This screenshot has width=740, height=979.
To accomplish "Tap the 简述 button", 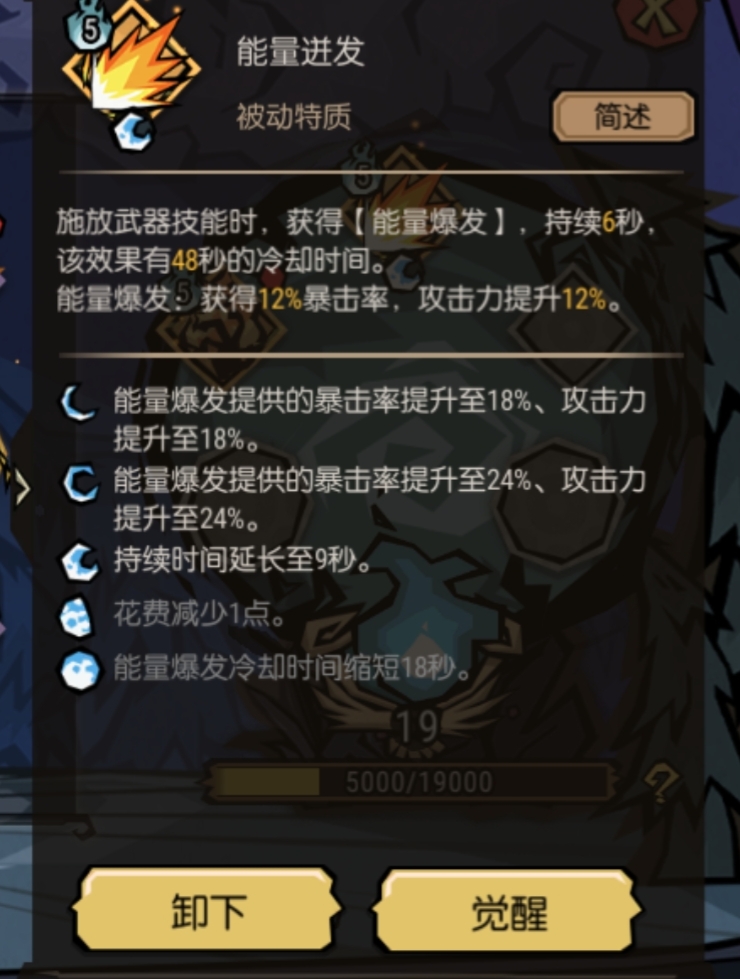I will point(622,117).
